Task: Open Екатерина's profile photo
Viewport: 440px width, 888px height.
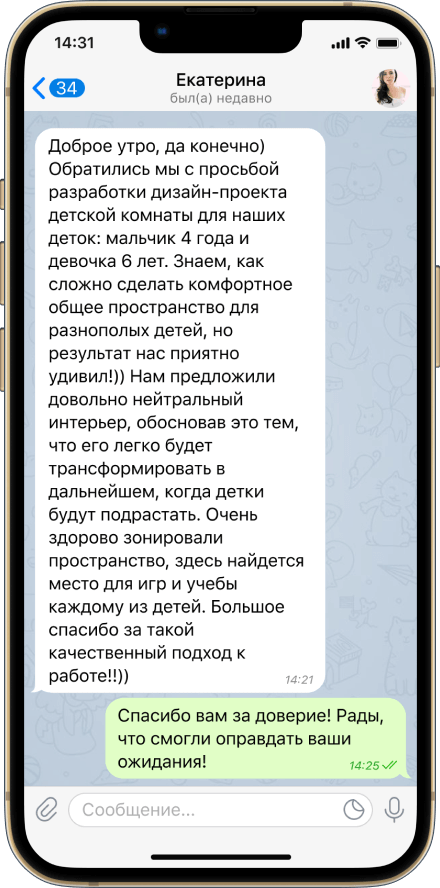Action: coord(390,88)
